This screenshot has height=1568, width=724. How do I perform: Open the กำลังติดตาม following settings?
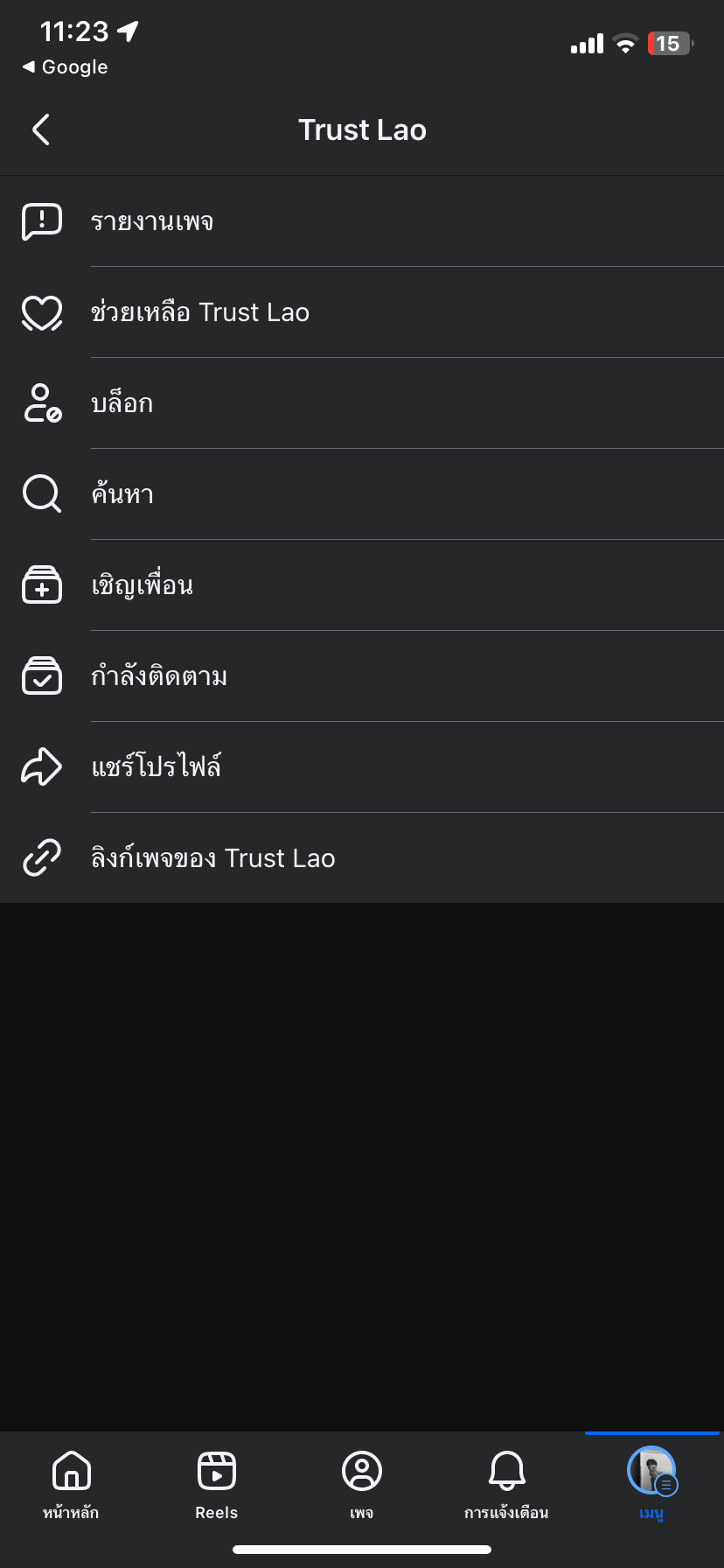tap(362, 676)
